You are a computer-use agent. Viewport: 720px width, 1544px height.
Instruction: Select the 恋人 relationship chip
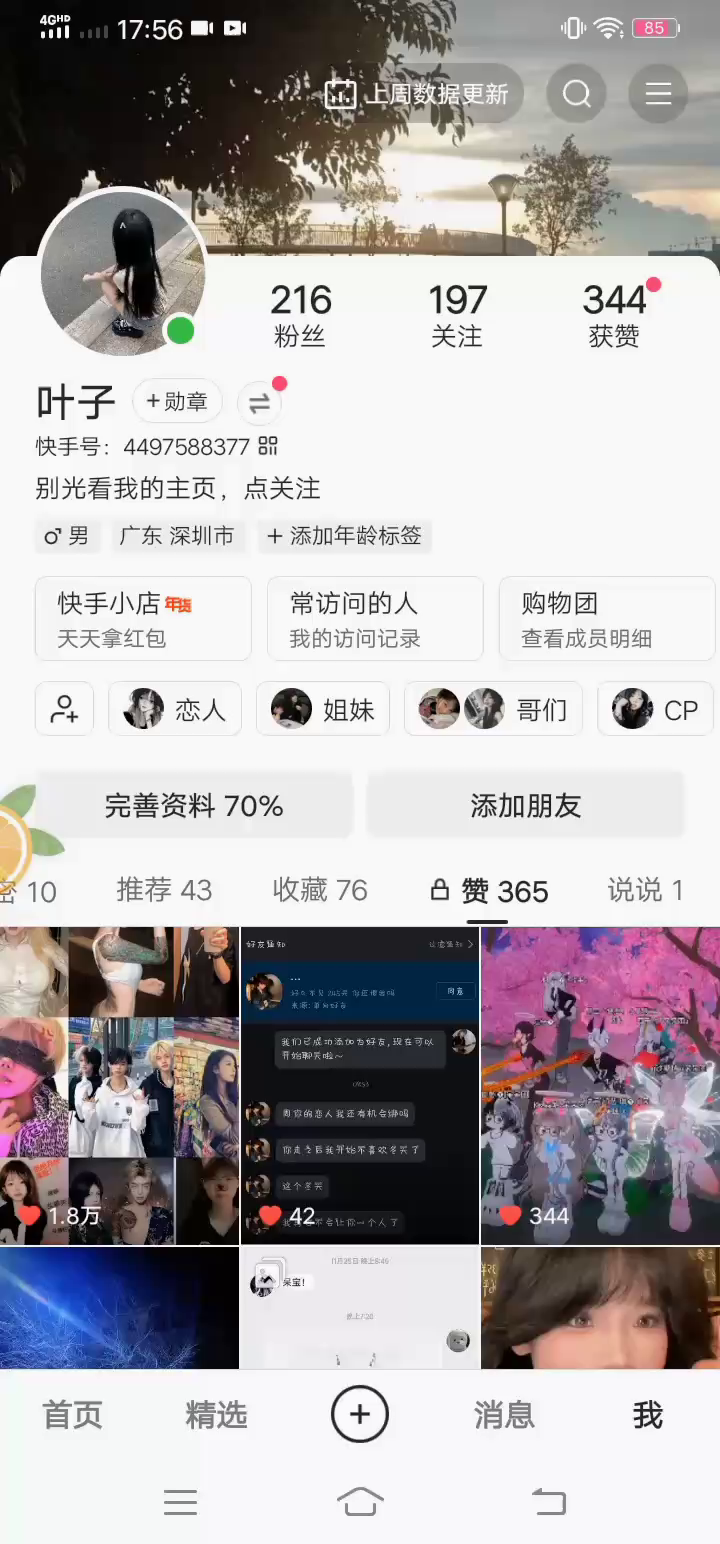[175, 710]
